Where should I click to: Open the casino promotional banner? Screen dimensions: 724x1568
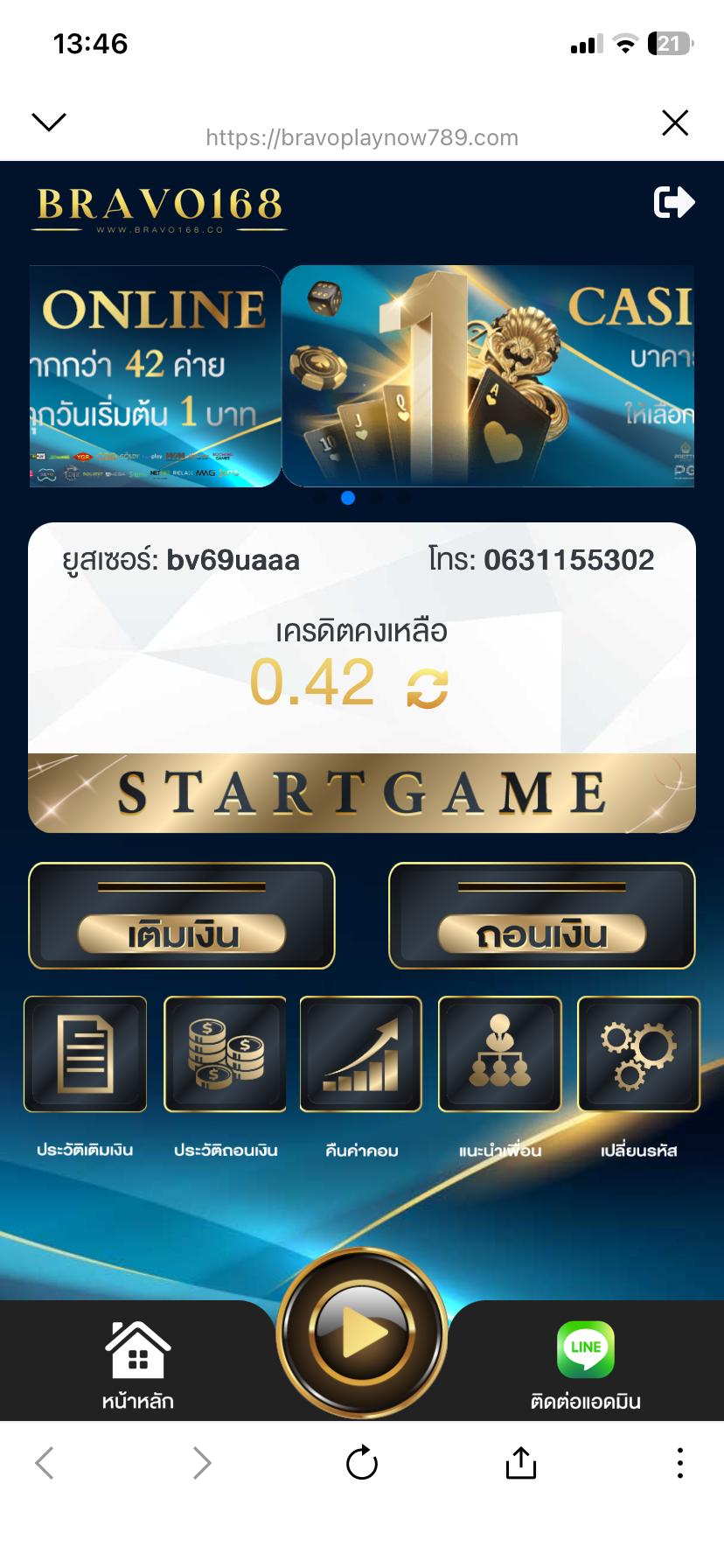click(488, 376)
